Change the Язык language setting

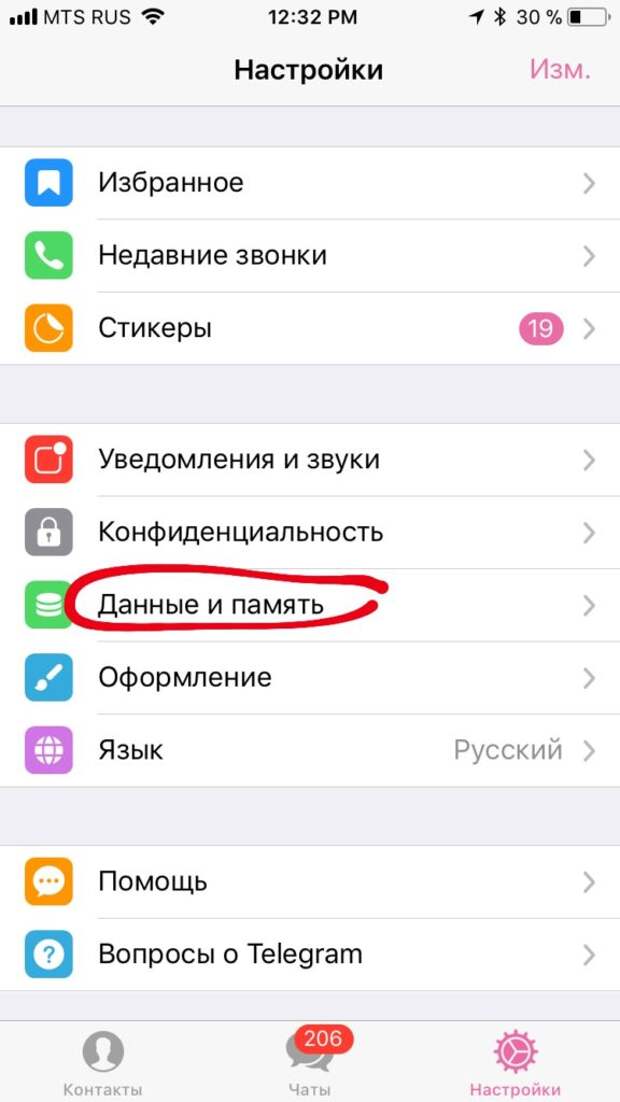[310, 750]
